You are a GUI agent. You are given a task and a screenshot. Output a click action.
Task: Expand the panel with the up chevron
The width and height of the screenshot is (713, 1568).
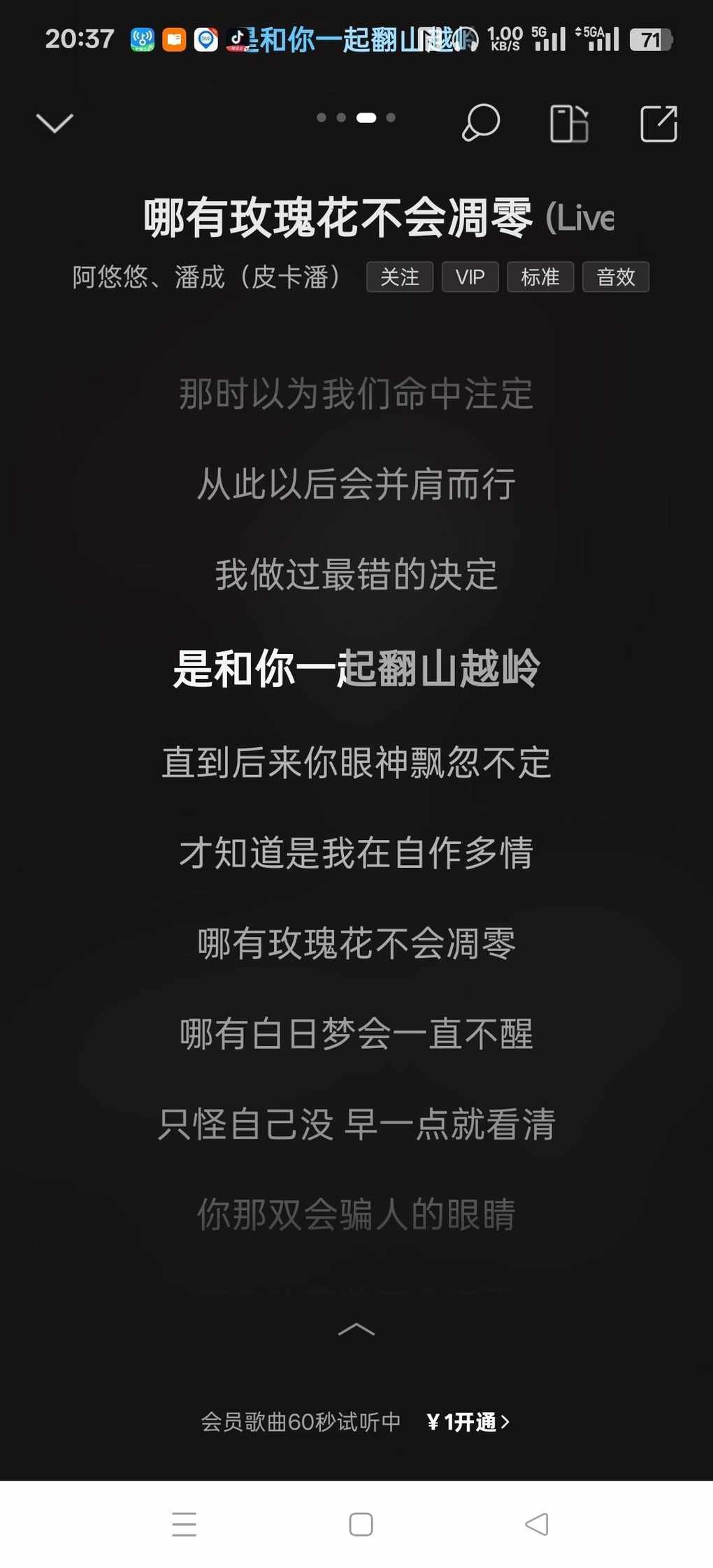pyautogui.click(x=356, y=1329)
